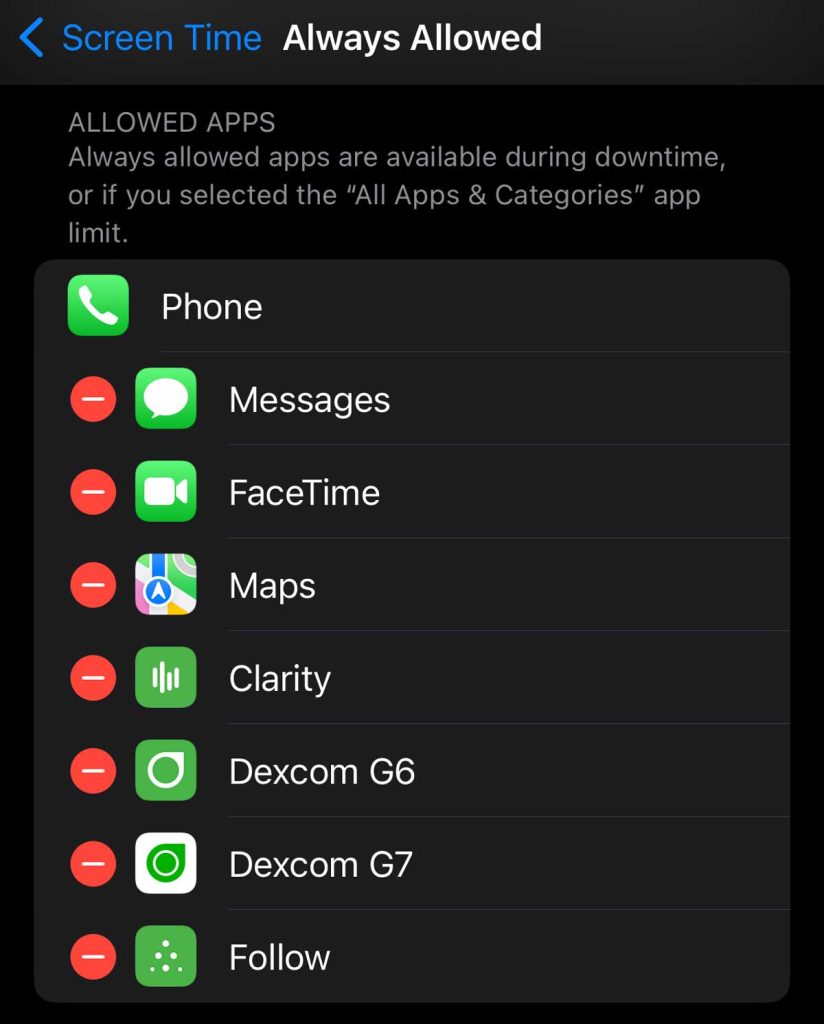Remove Follow from always allowed apps
The height and width of the screenshot is (1024, 824).
pos(93,957)
